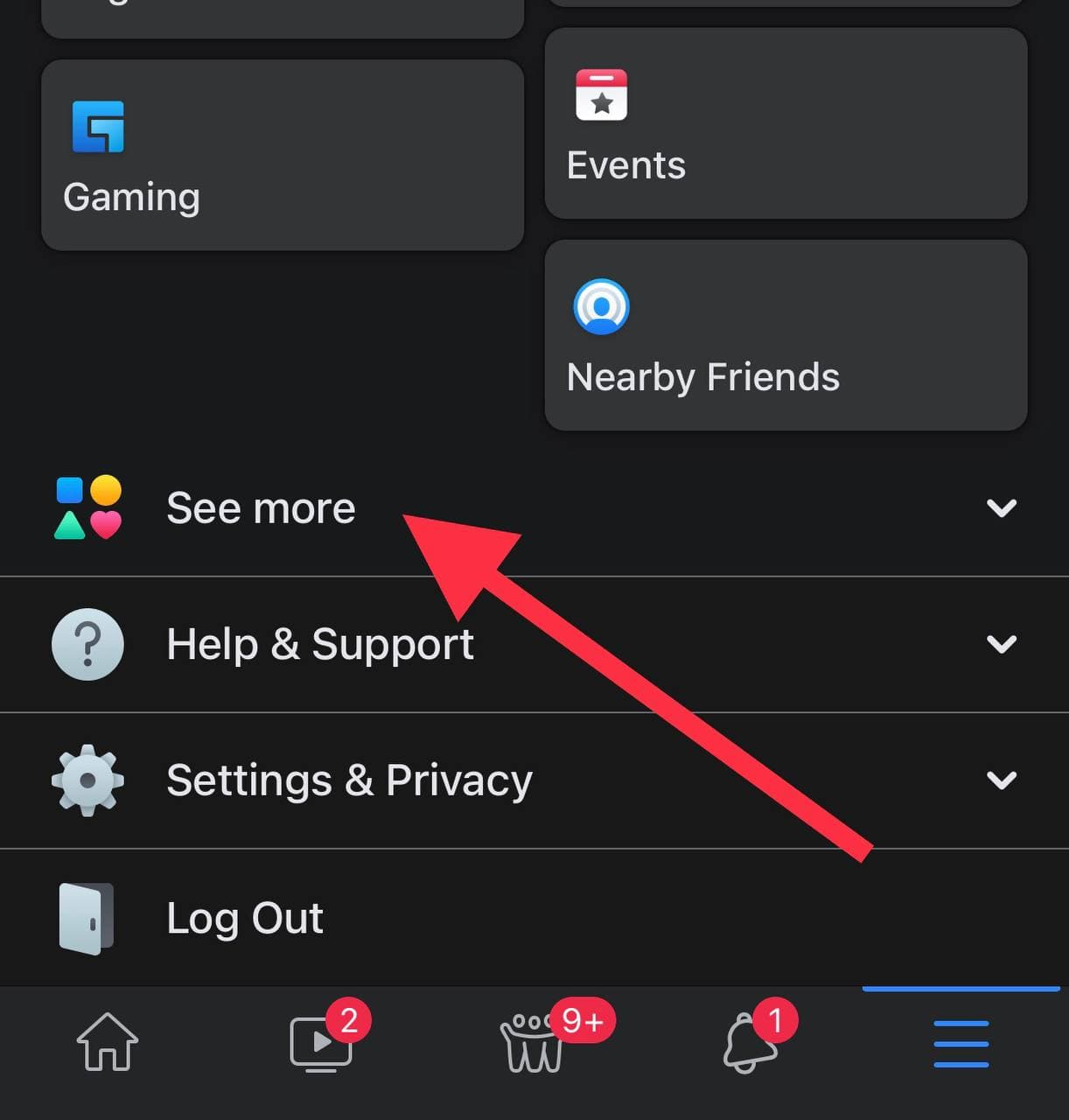The image size is (1069, 1120).
Task: Expand Help & Support options
Action: coord(534,645)
